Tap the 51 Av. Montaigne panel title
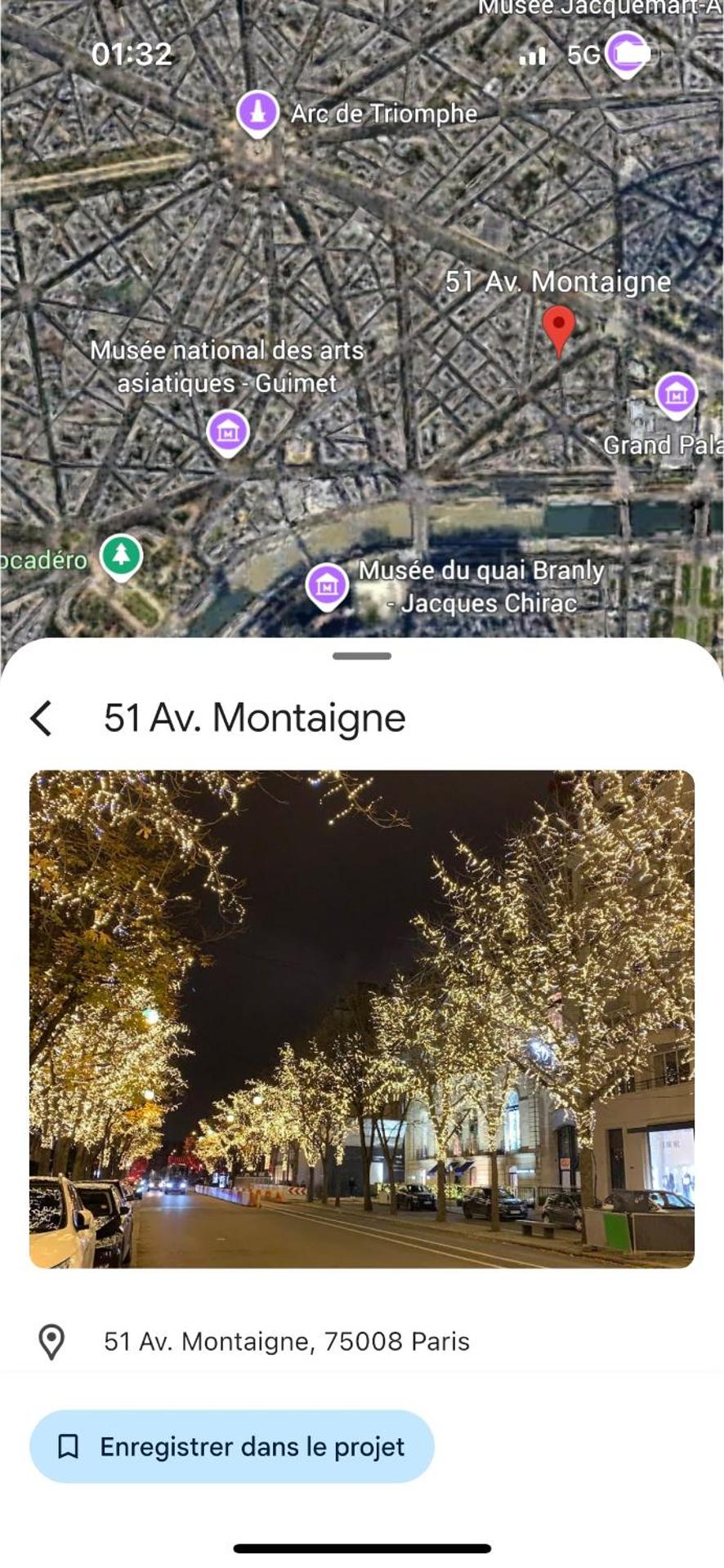Viewport: 724px width, 1568px height. coord(255,716)
